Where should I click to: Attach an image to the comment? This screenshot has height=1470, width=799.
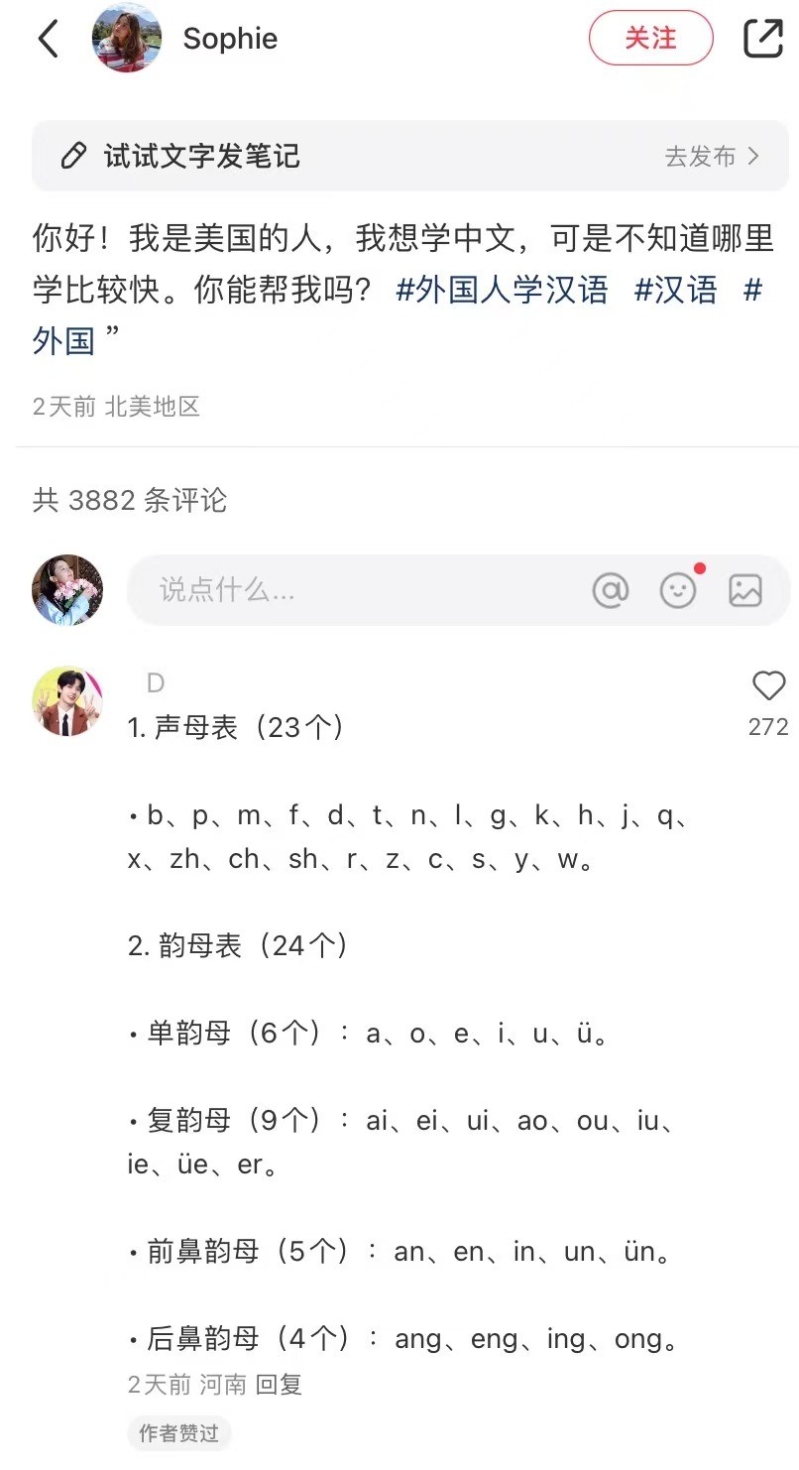coord(745,590)
